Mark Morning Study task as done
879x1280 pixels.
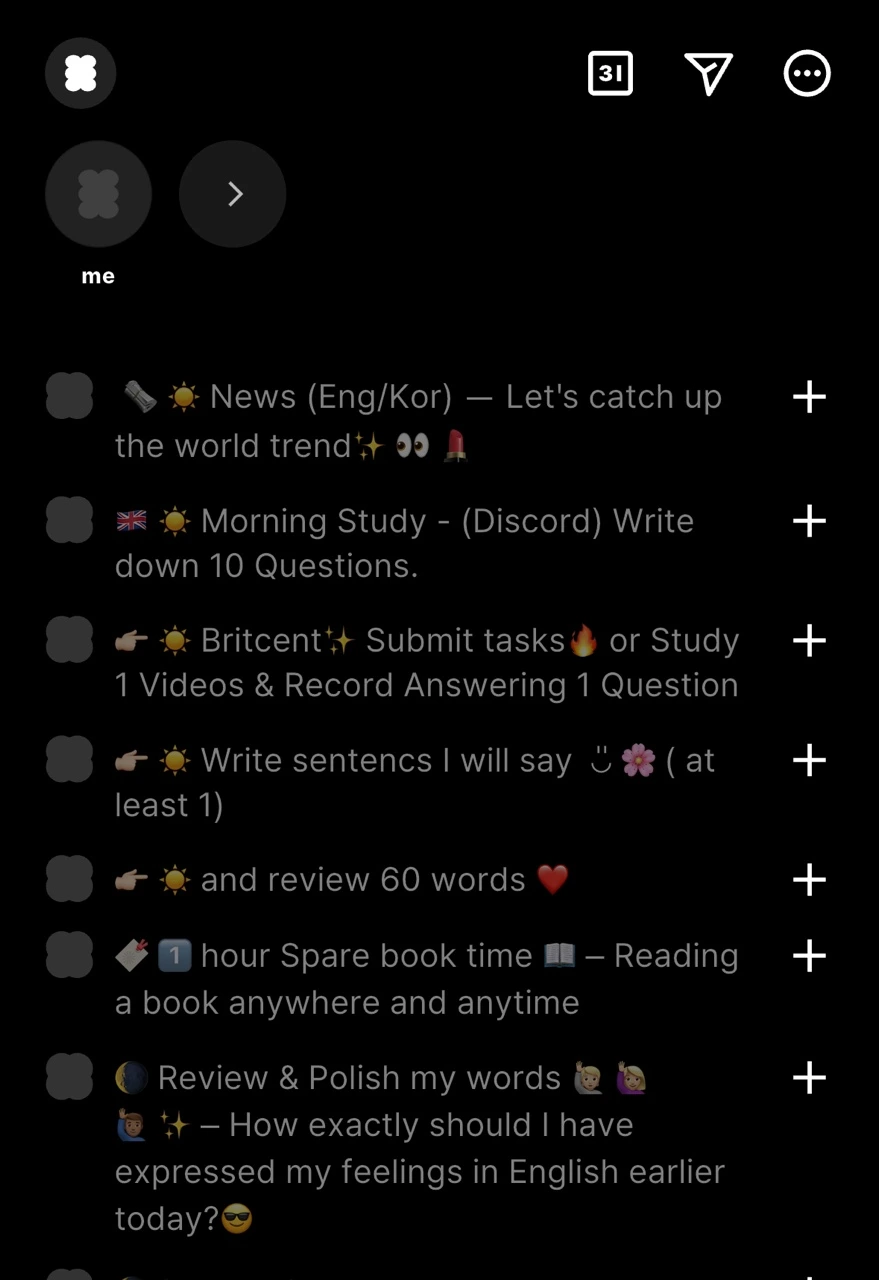click(x=70, y=520)
